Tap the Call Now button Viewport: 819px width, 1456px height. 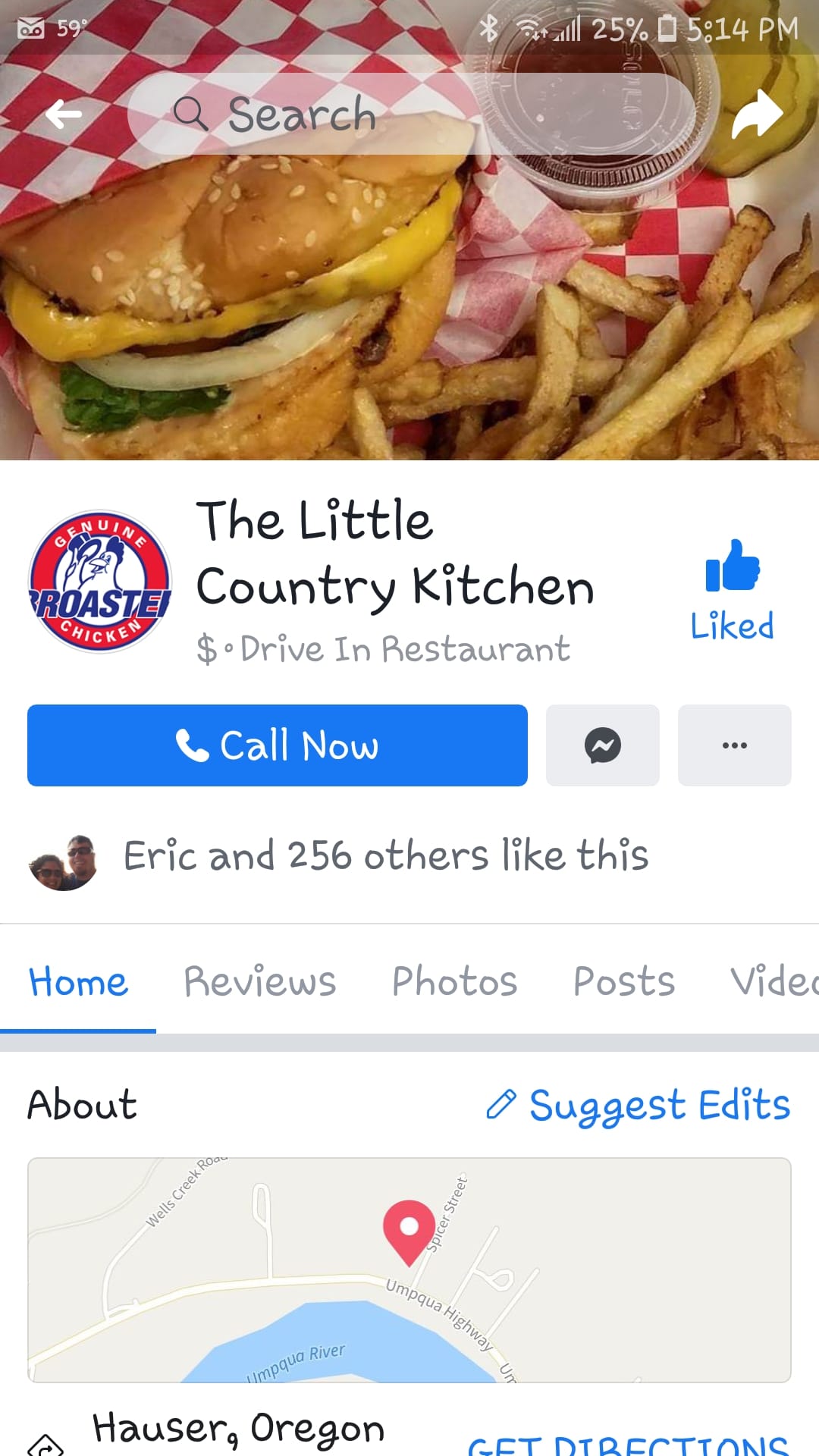tap(278, 745)
